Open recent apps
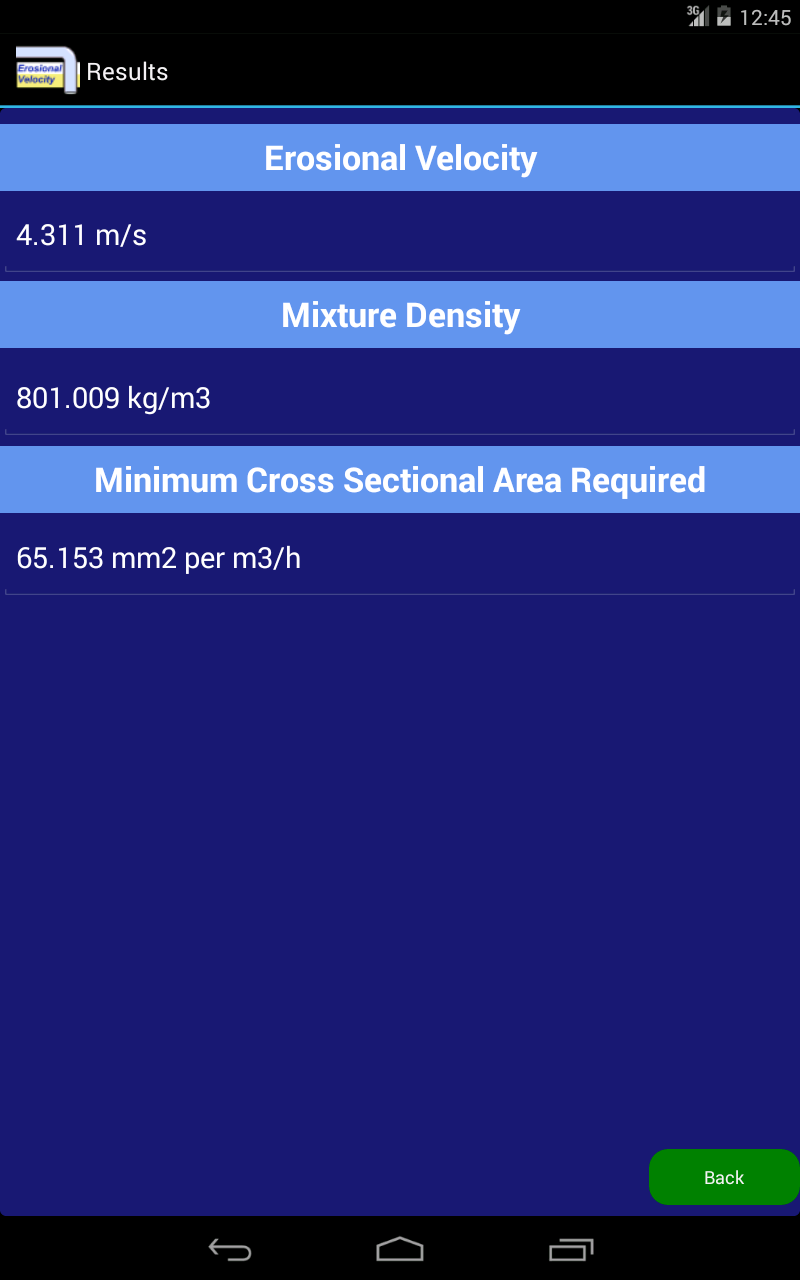The image size is (800, 1280). pyautogui.click(x=571, y=1249)
